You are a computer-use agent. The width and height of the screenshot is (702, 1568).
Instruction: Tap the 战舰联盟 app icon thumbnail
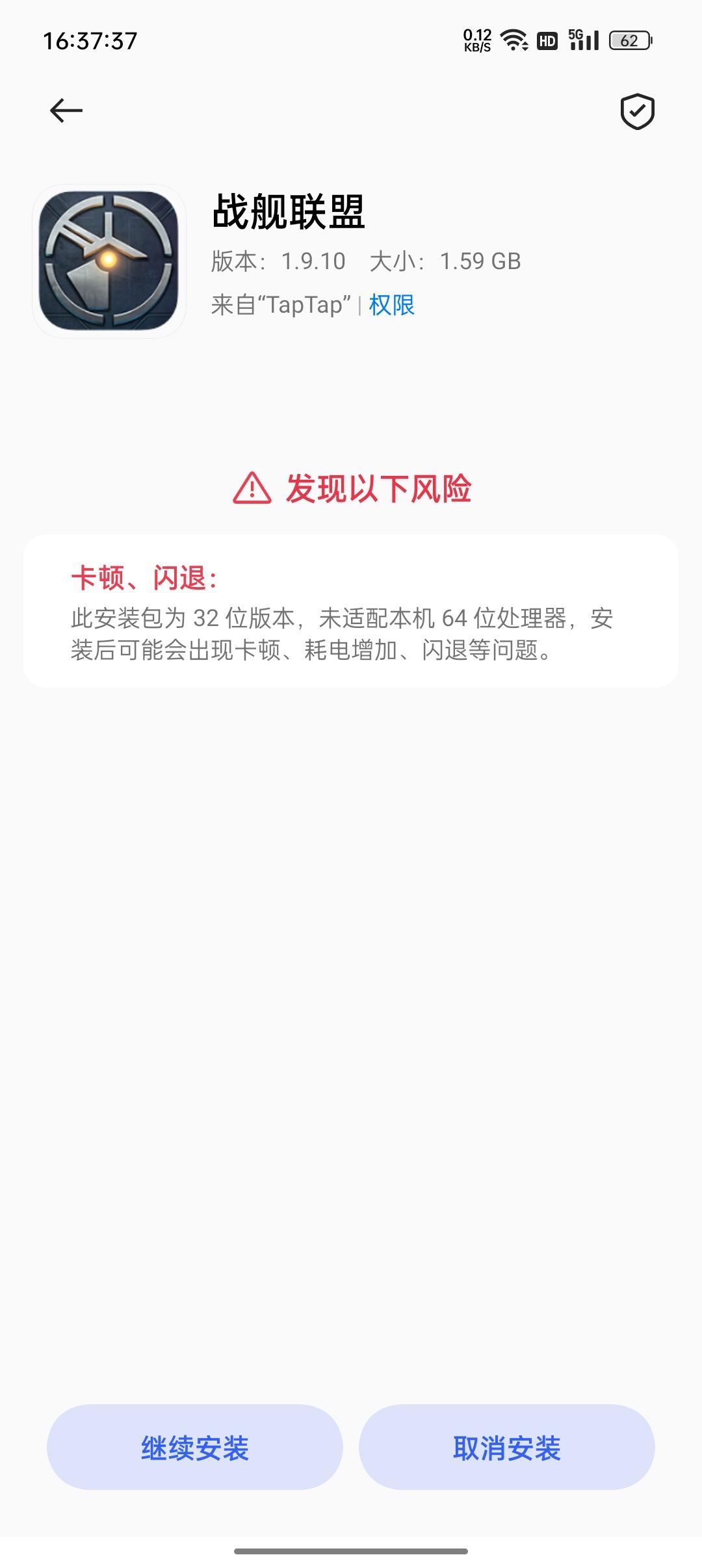[109, 260]
